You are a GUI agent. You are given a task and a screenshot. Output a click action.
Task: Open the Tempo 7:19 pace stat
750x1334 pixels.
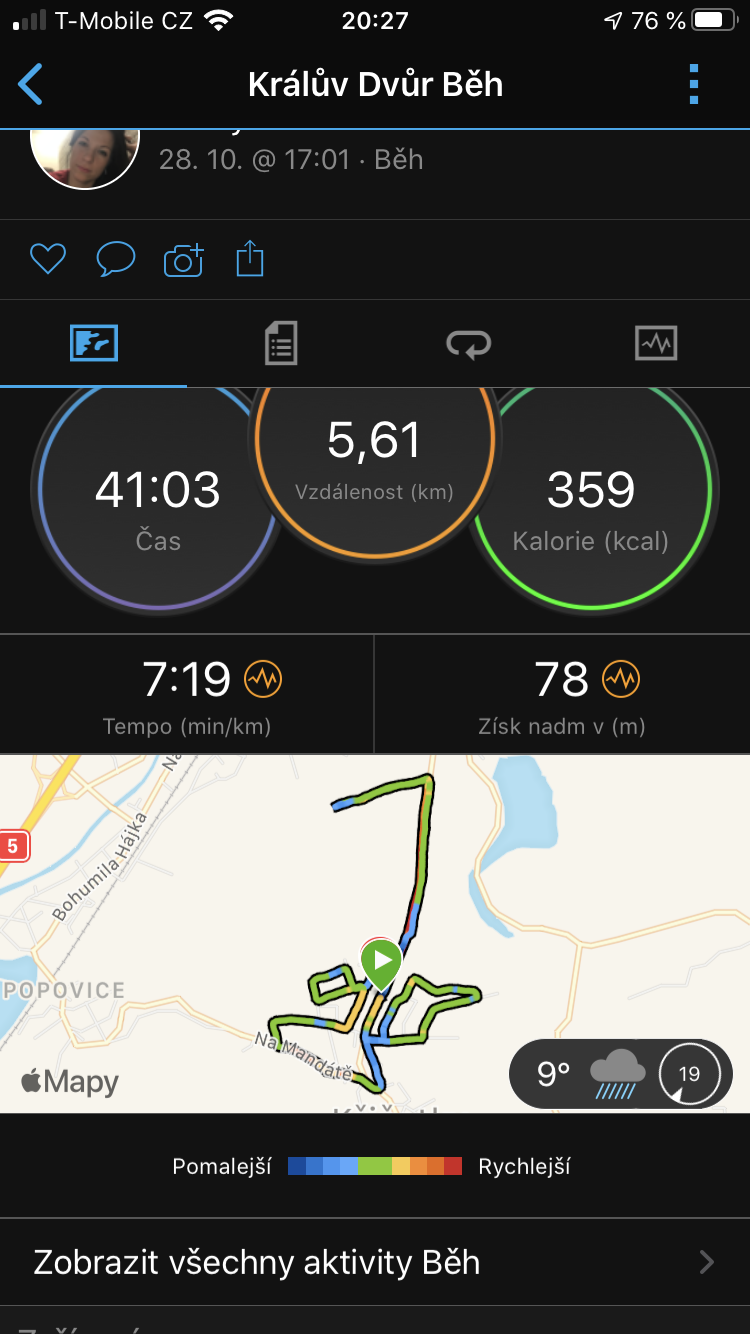coord(187,694)
